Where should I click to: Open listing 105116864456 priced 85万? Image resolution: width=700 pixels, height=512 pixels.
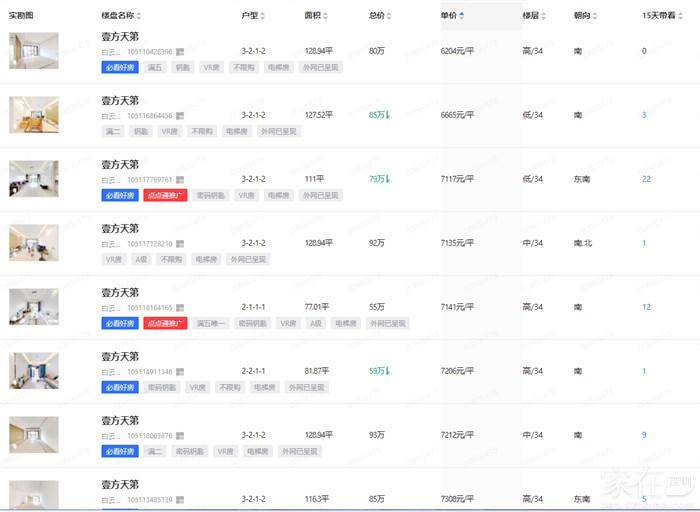(x=119, y=101)
